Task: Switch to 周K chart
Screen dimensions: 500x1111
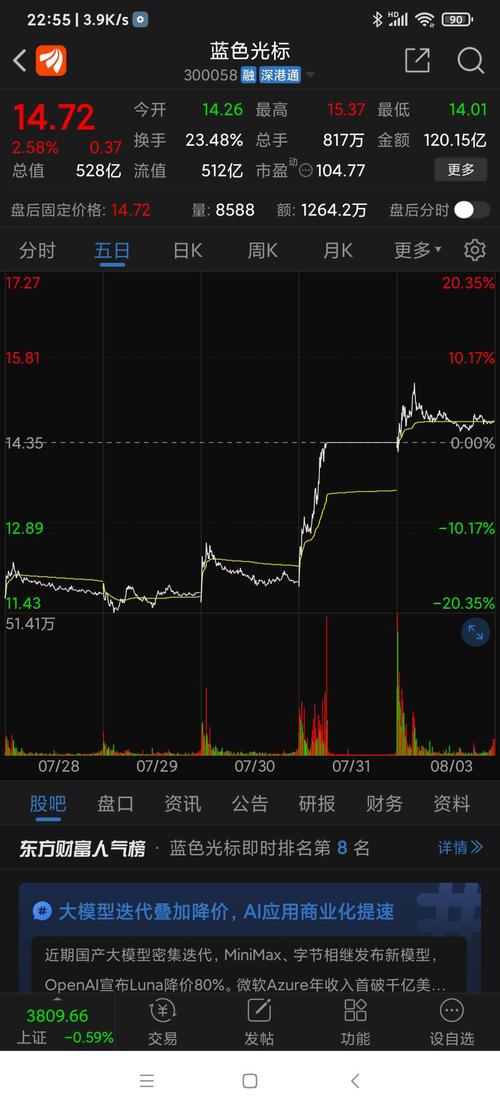Action: 263,250
